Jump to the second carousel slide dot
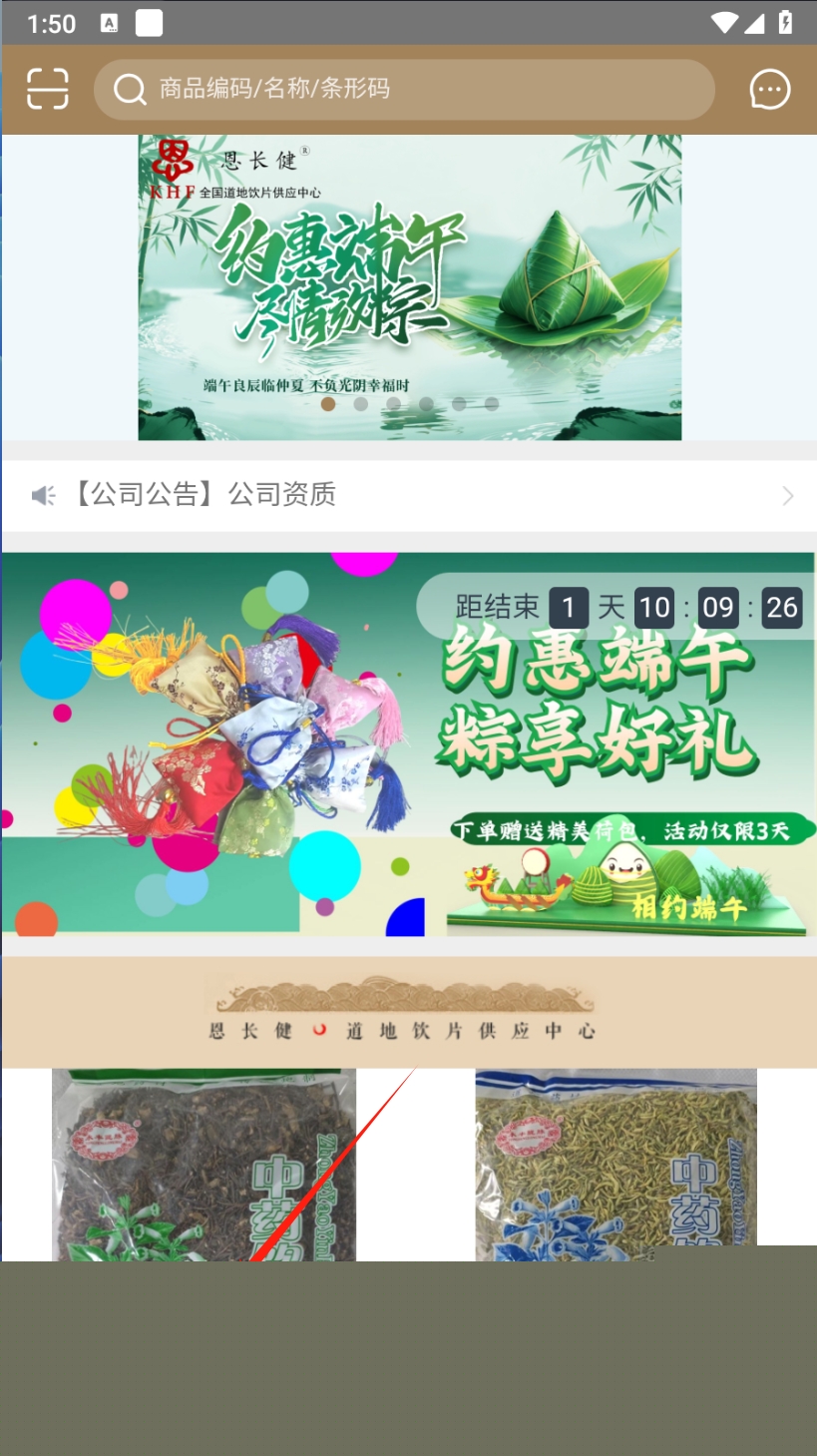The height and width of the screenshot is (1456, 817). (x=360, y=404)
